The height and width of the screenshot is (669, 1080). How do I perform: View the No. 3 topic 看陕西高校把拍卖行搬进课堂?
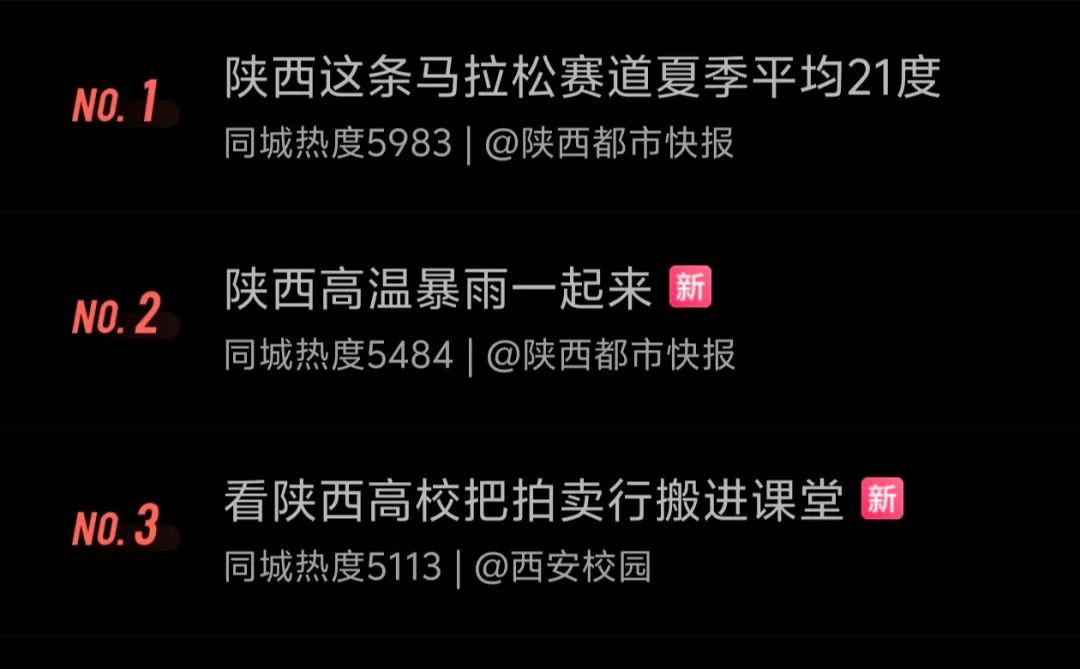[533, 500]
